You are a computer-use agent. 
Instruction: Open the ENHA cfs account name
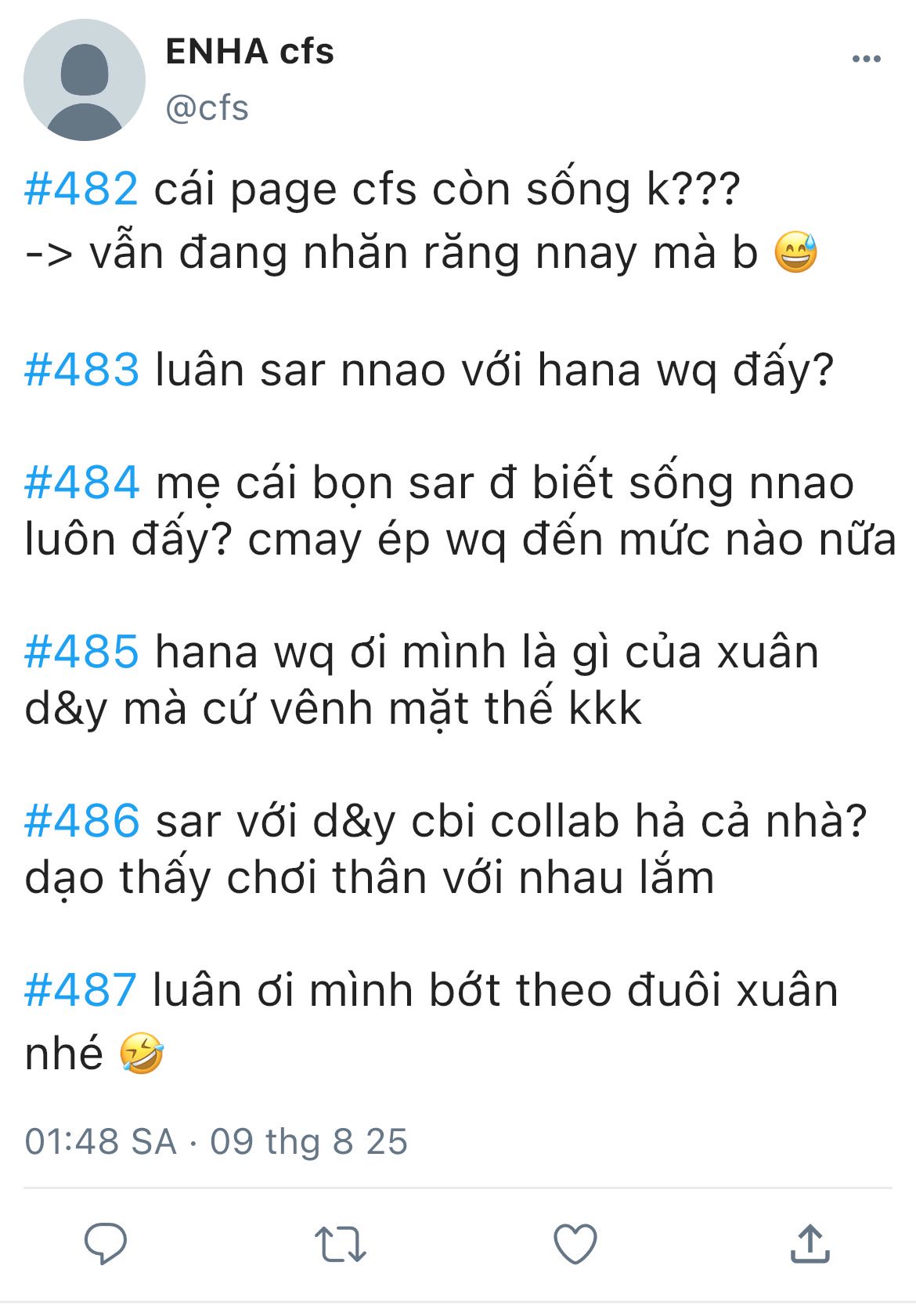250,52
